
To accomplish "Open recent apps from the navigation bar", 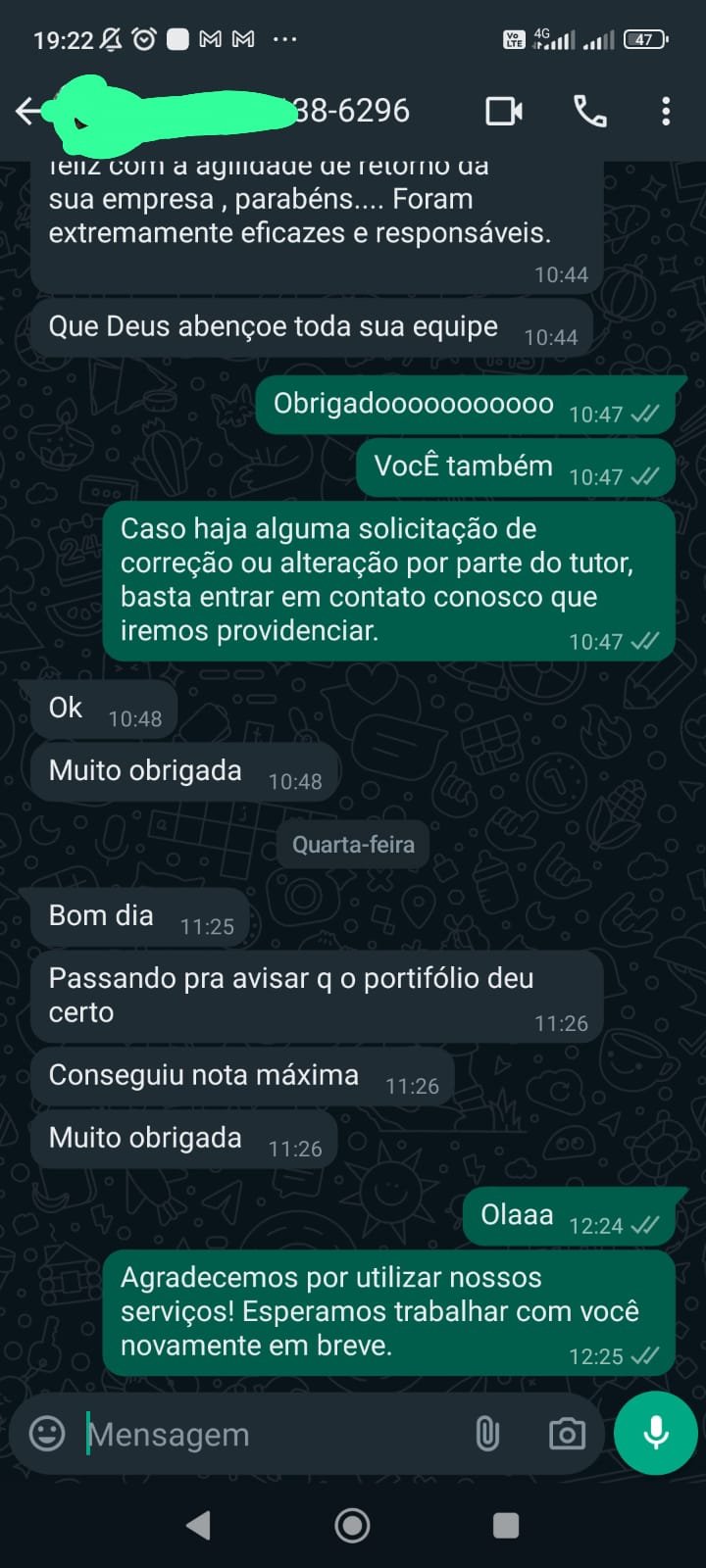I will coord(506,1525).
